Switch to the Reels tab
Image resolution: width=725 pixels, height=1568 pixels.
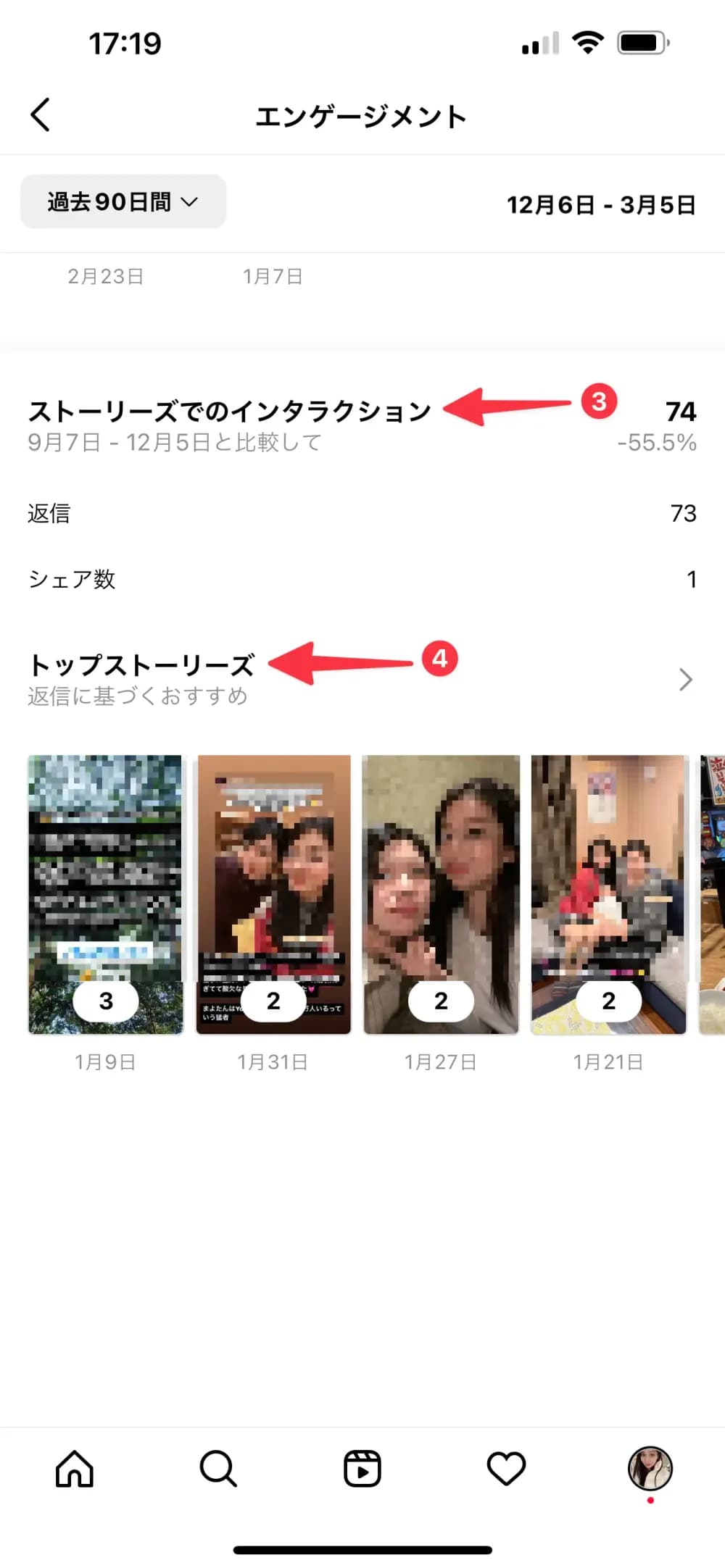362,1469
